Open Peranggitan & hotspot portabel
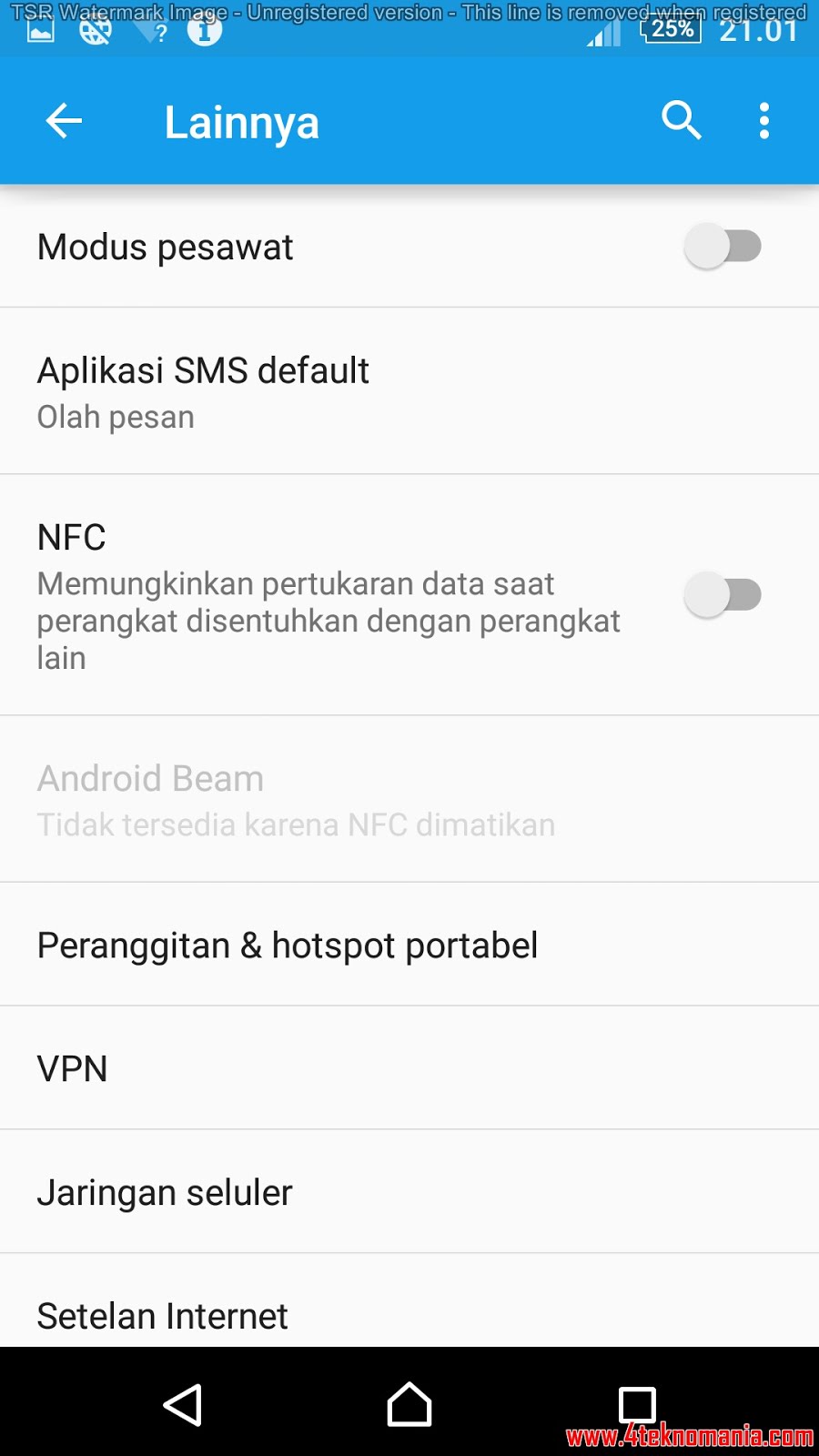The width and height of the screenshot is (819, 1456). click(x=409, y=945)
